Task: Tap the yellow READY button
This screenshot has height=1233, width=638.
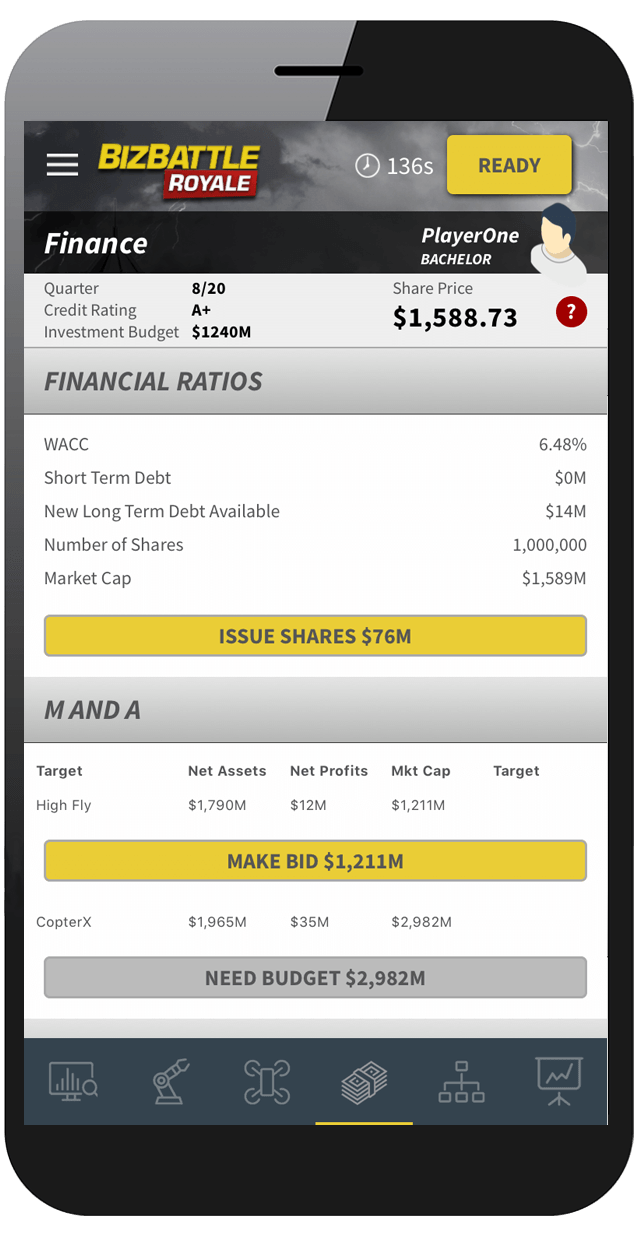Action: pyautogui.click(x=509, y=165)
